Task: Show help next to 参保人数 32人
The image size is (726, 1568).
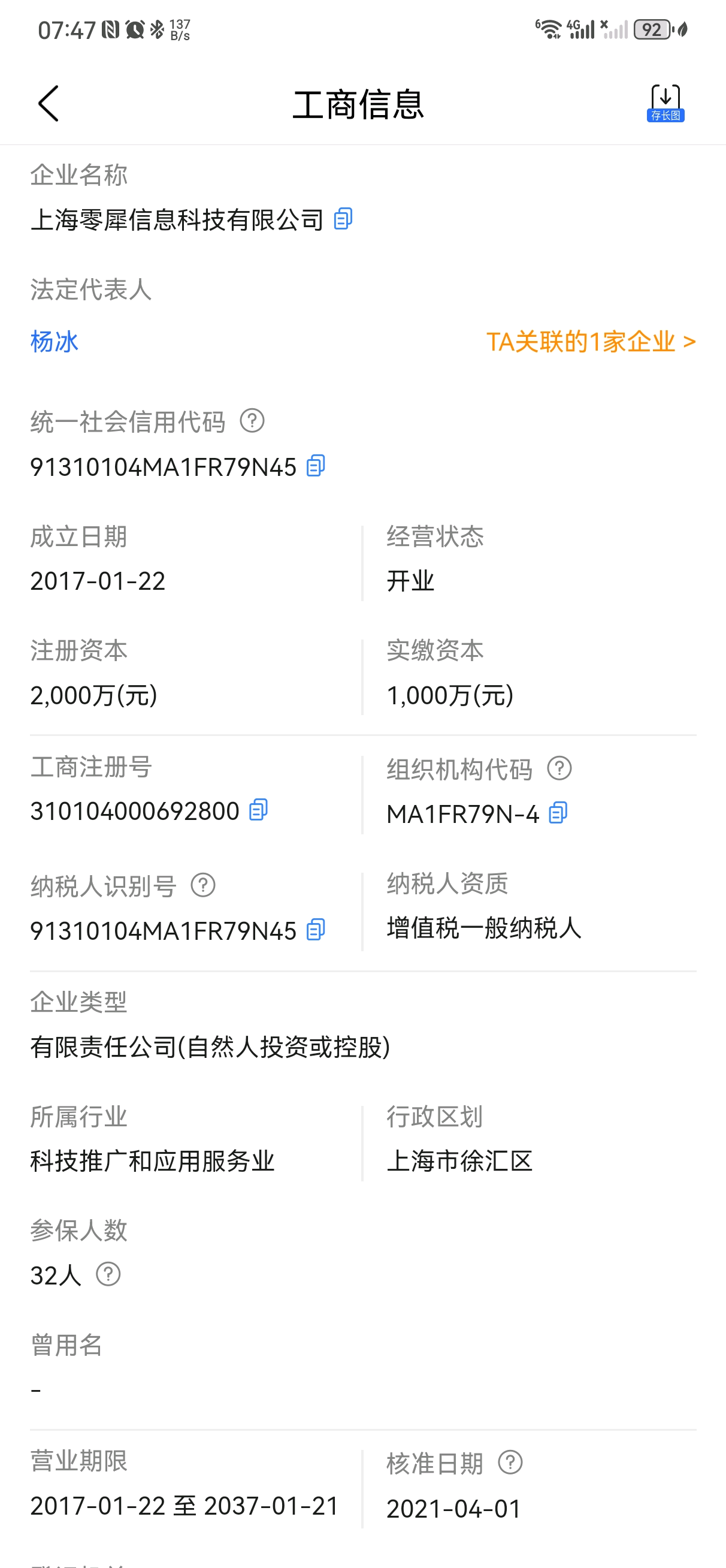Action: (109, 1274)
